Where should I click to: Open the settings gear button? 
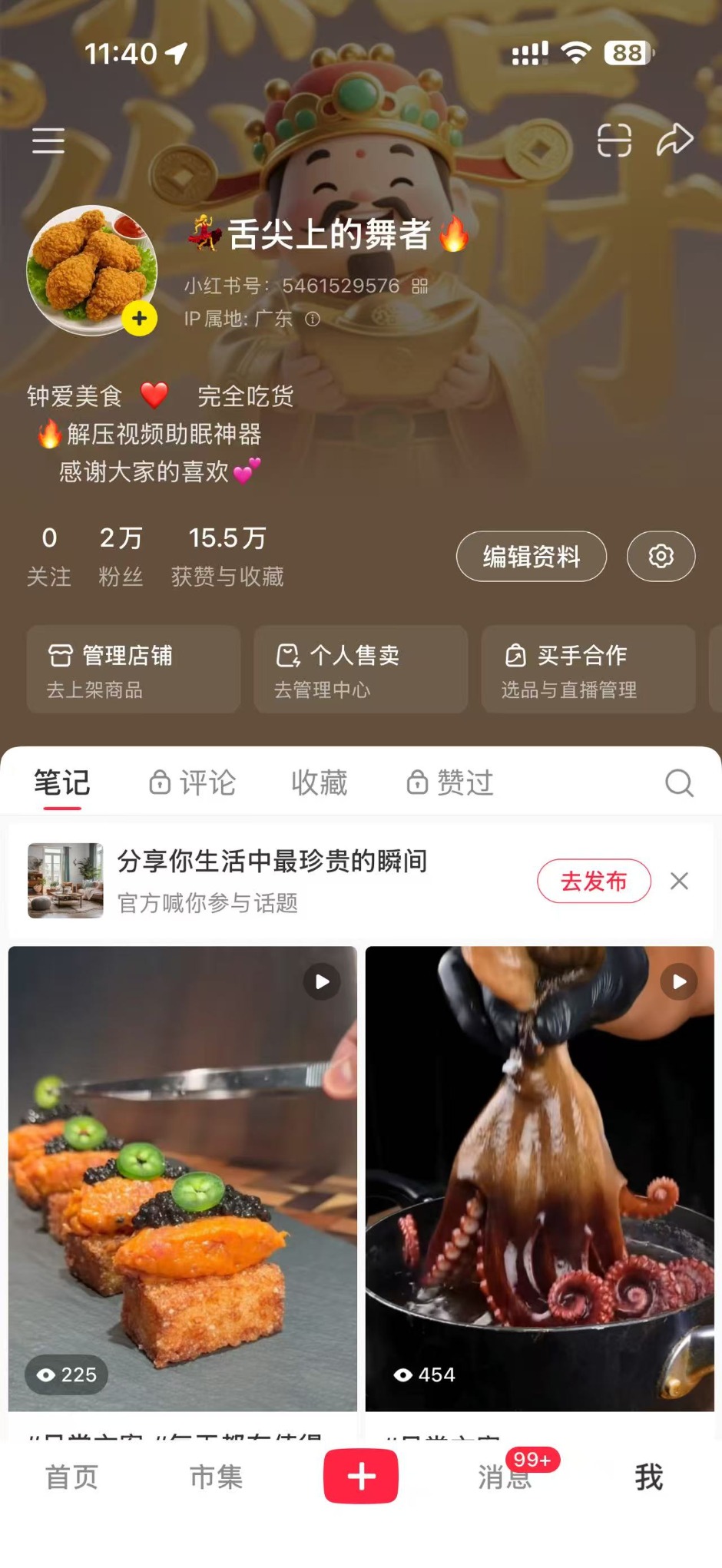[x=661, y=556]
